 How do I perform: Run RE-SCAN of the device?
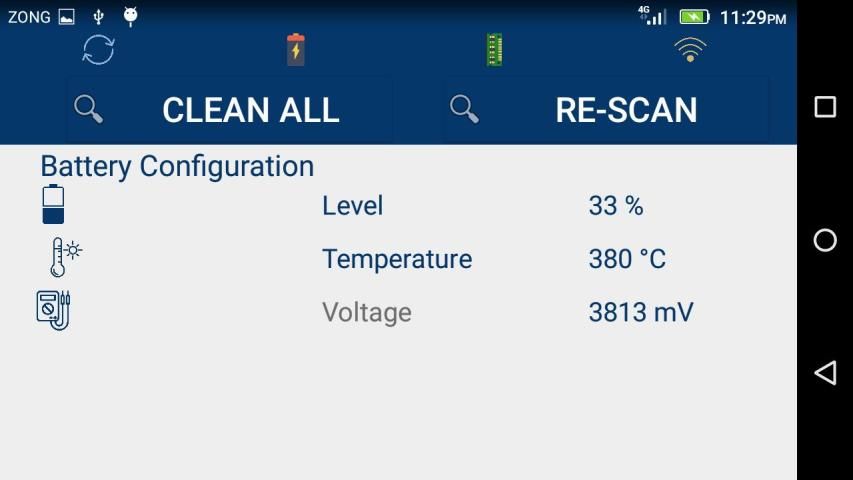(x=606, y=110)
